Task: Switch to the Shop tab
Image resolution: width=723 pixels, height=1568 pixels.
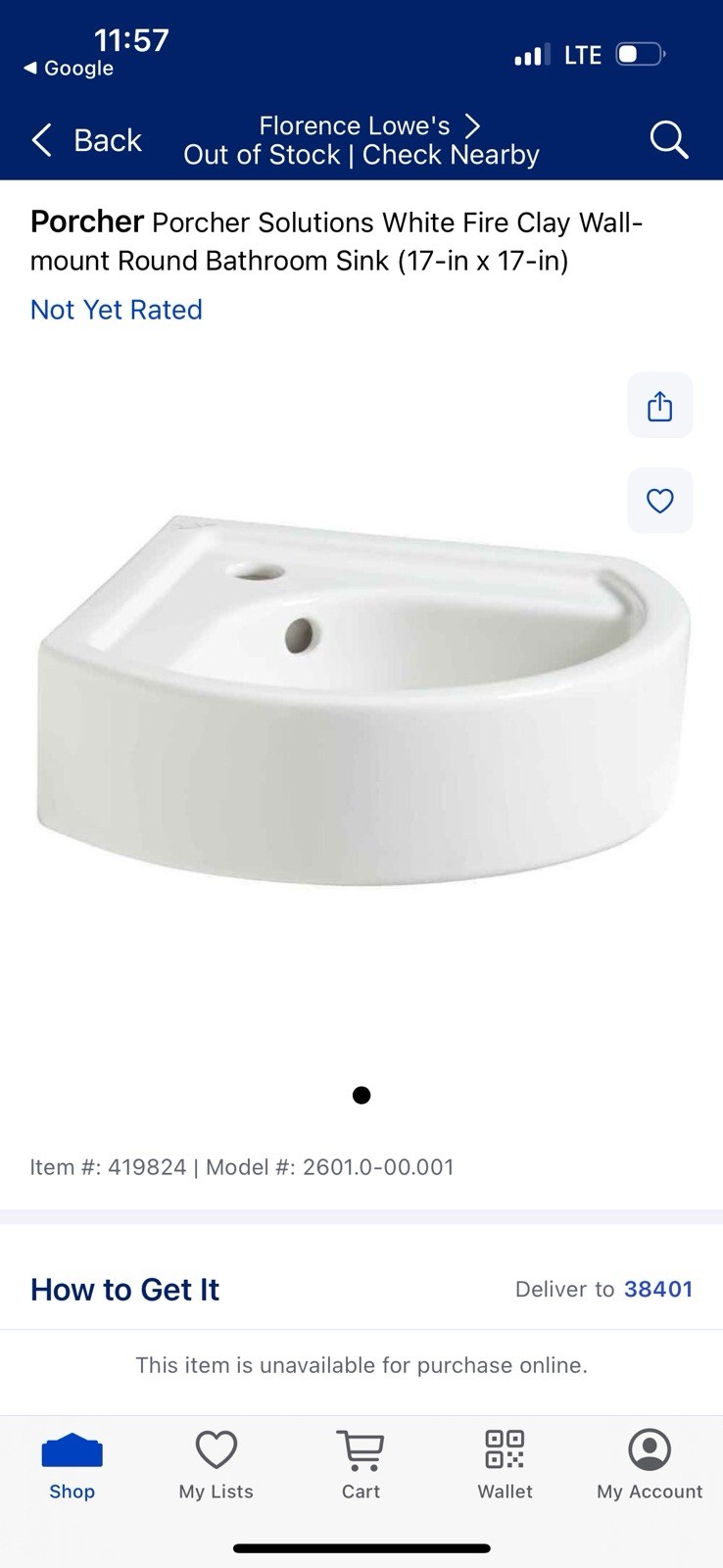Action: point(72,1465)
